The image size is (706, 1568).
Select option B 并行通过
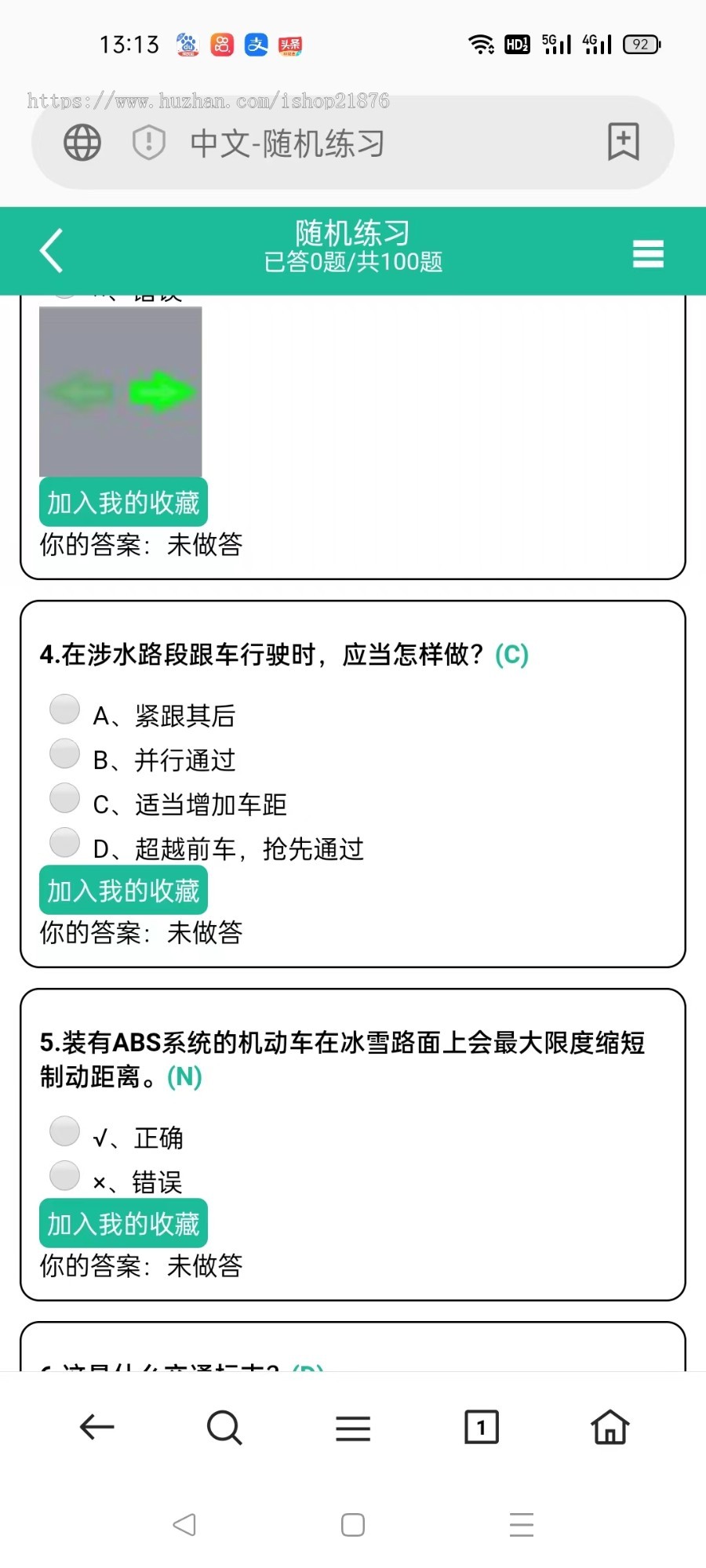click(x=65, y=753)
